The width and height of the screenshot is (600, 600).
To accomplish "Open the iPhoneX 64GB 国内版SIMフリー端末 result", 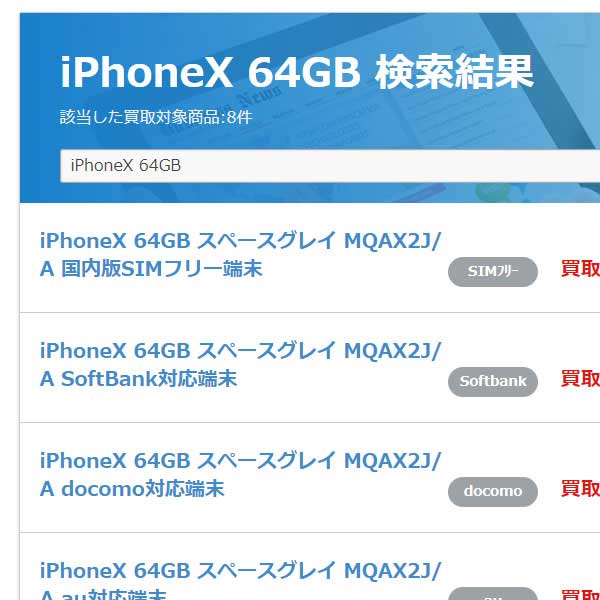I will [x=240, y=254].
